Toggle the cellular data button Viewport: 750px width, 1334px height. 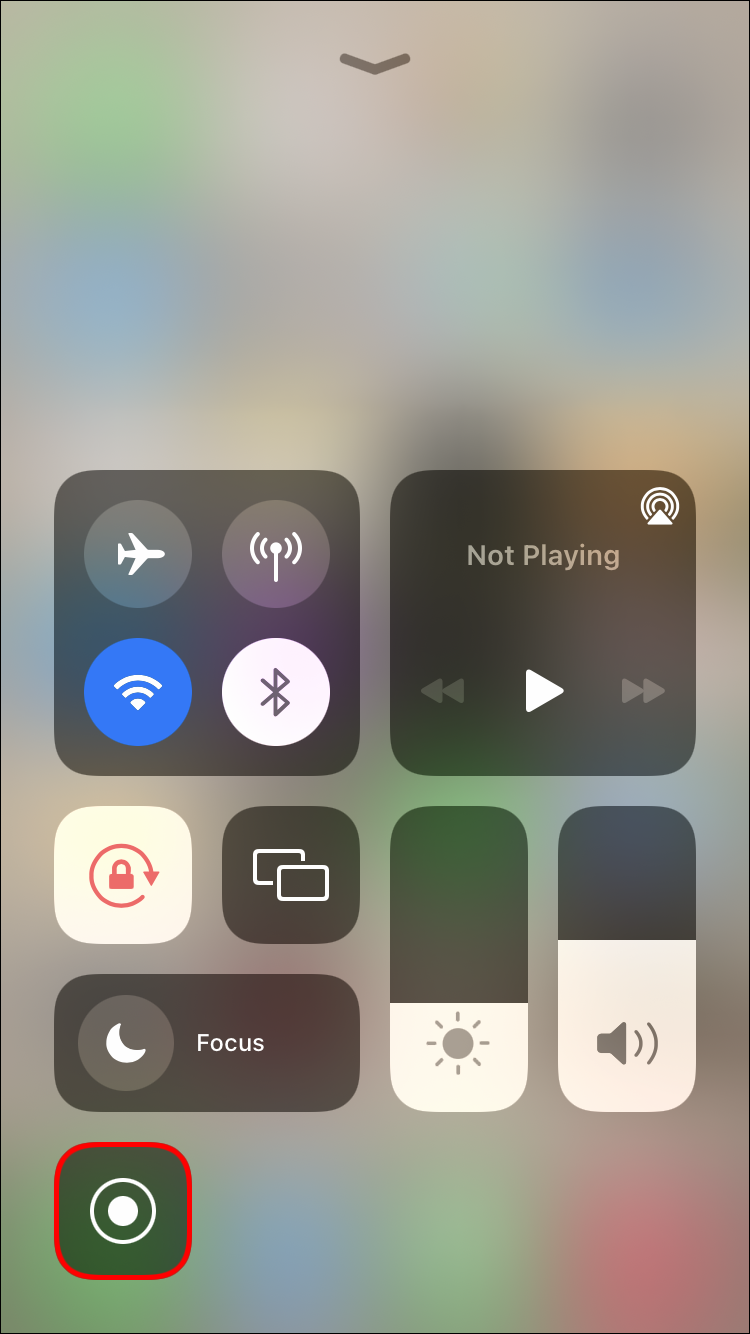pyautogui.click(x=275, y=553)
